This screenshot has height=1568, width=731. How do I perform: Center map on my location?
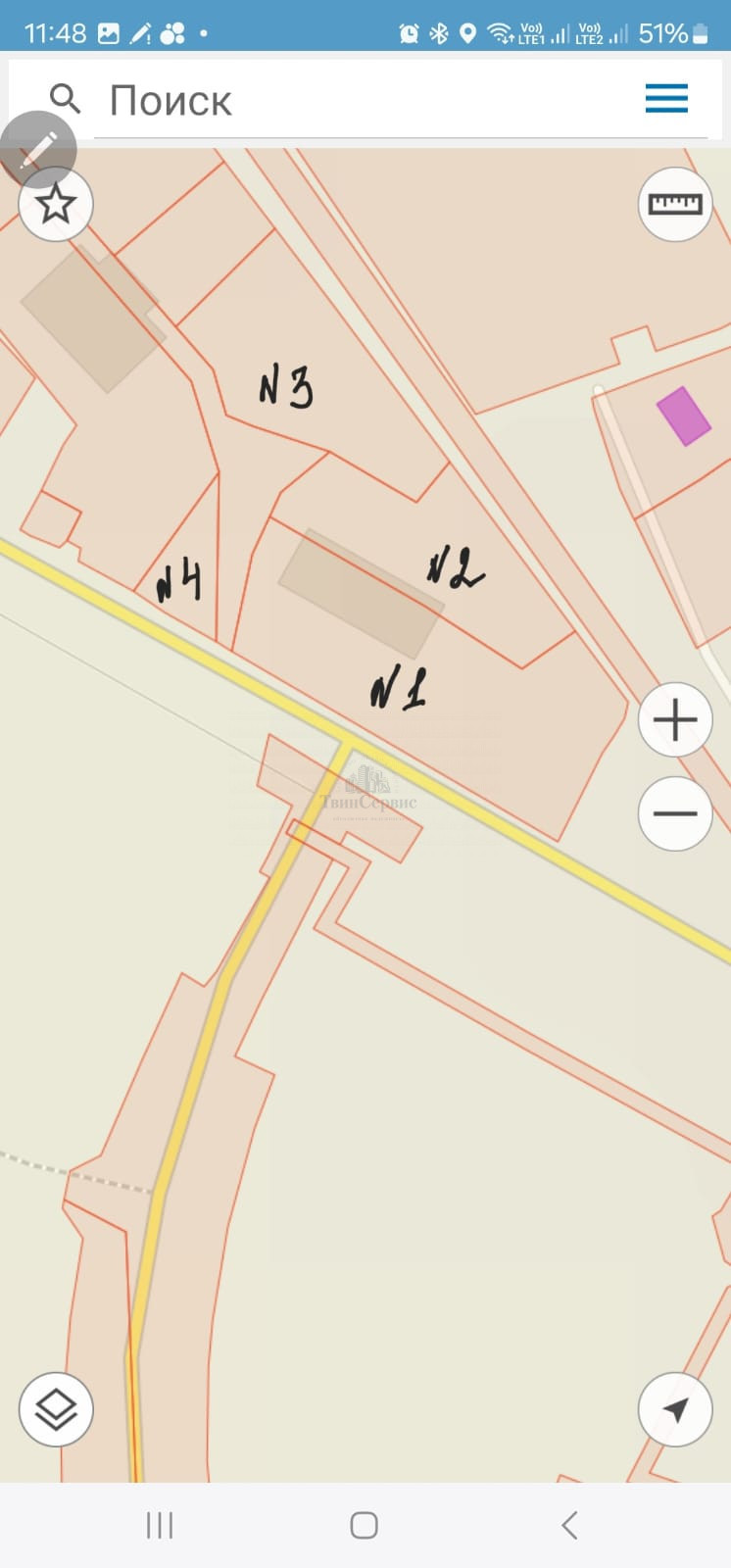pyautogui.click(x=675, y=1409)
